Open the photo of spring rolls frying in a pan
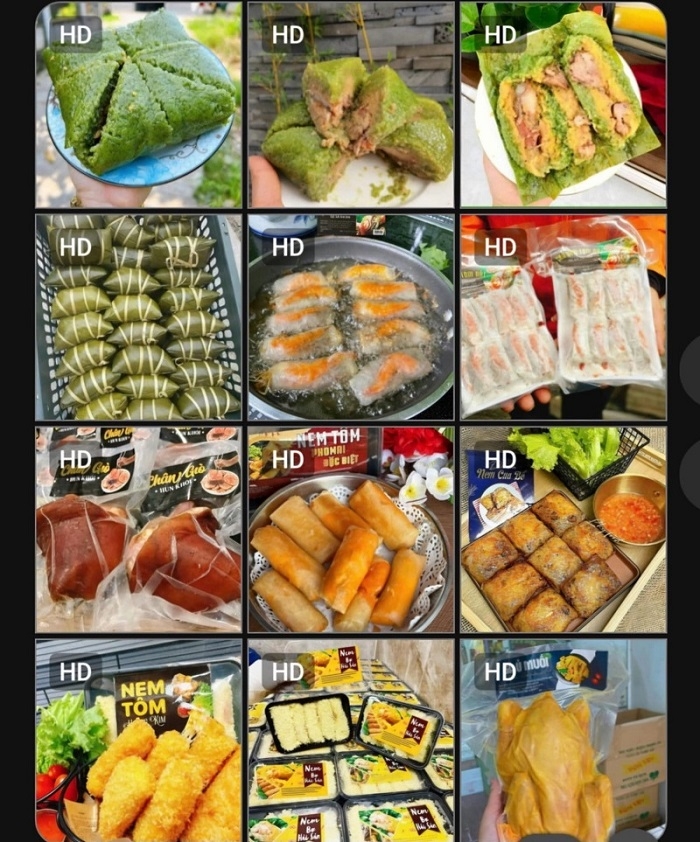 (350, 317)
